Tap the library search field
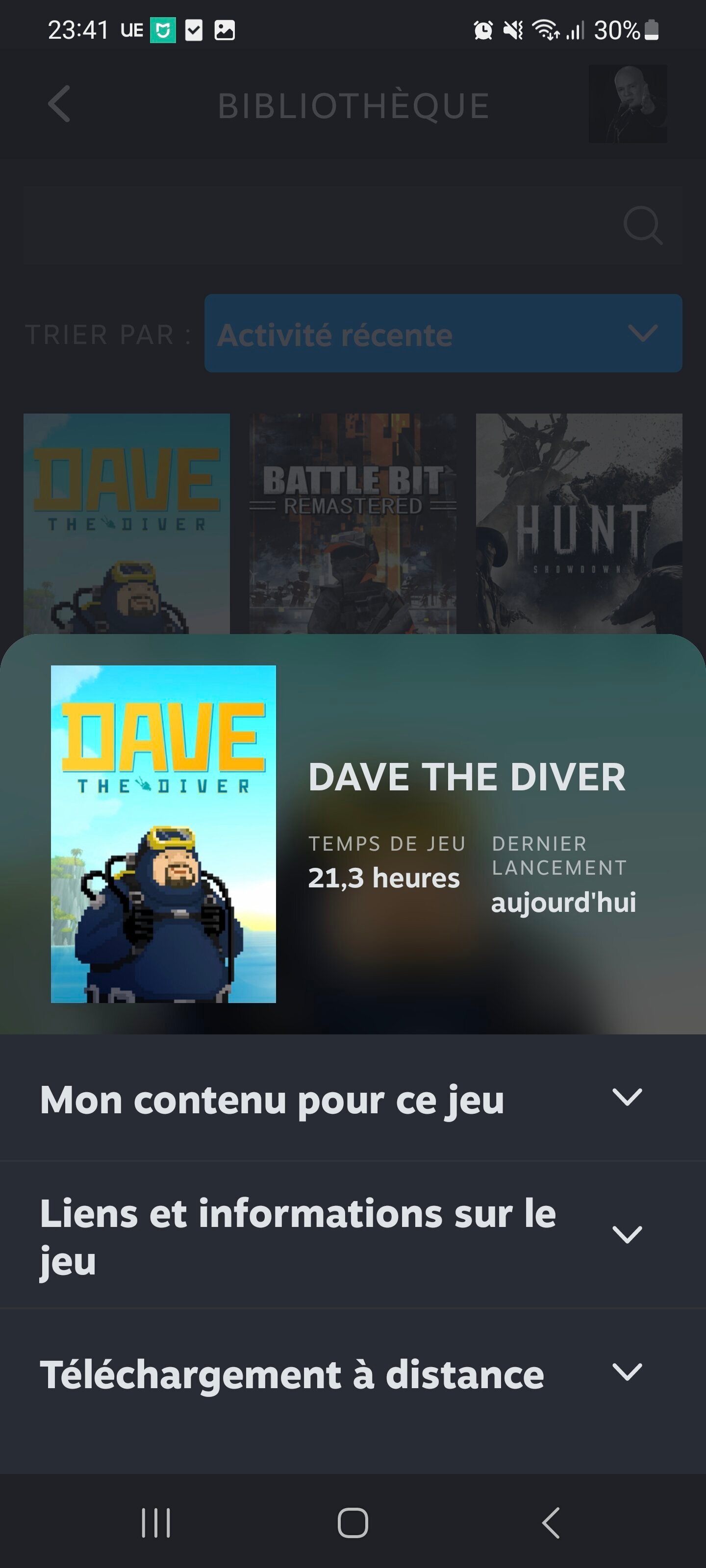 [353, 225]
